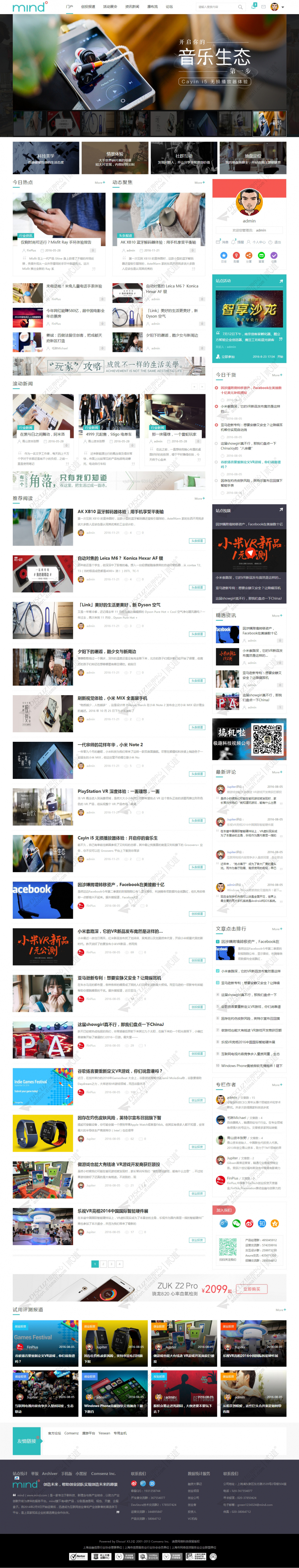Go to page 2 of articles
This screenshot has width=299, height=1568.
[x=103, y=1264]
